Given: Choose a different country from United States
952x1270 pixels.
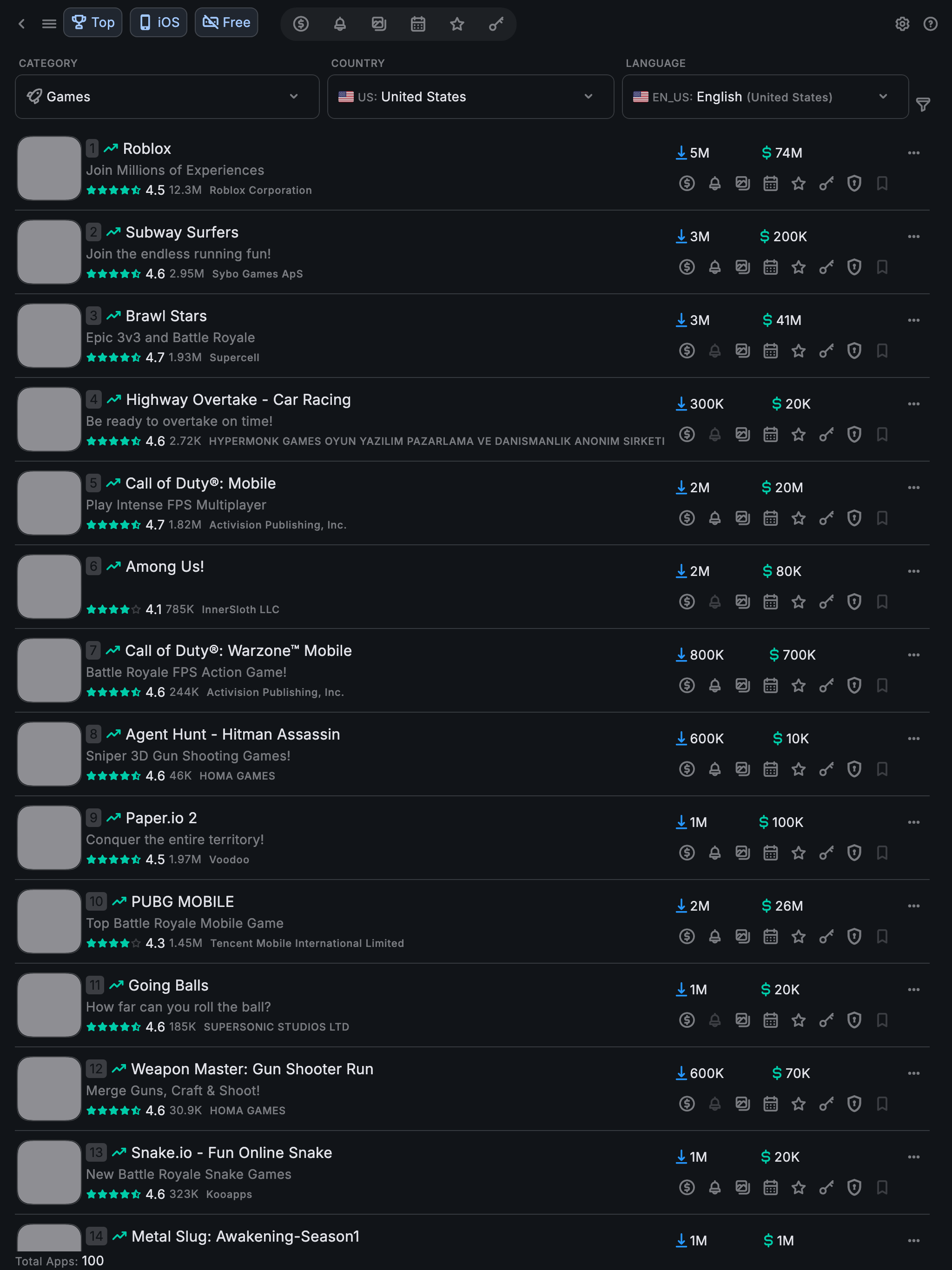Looking at the screenshot, I should pos(470,96).
